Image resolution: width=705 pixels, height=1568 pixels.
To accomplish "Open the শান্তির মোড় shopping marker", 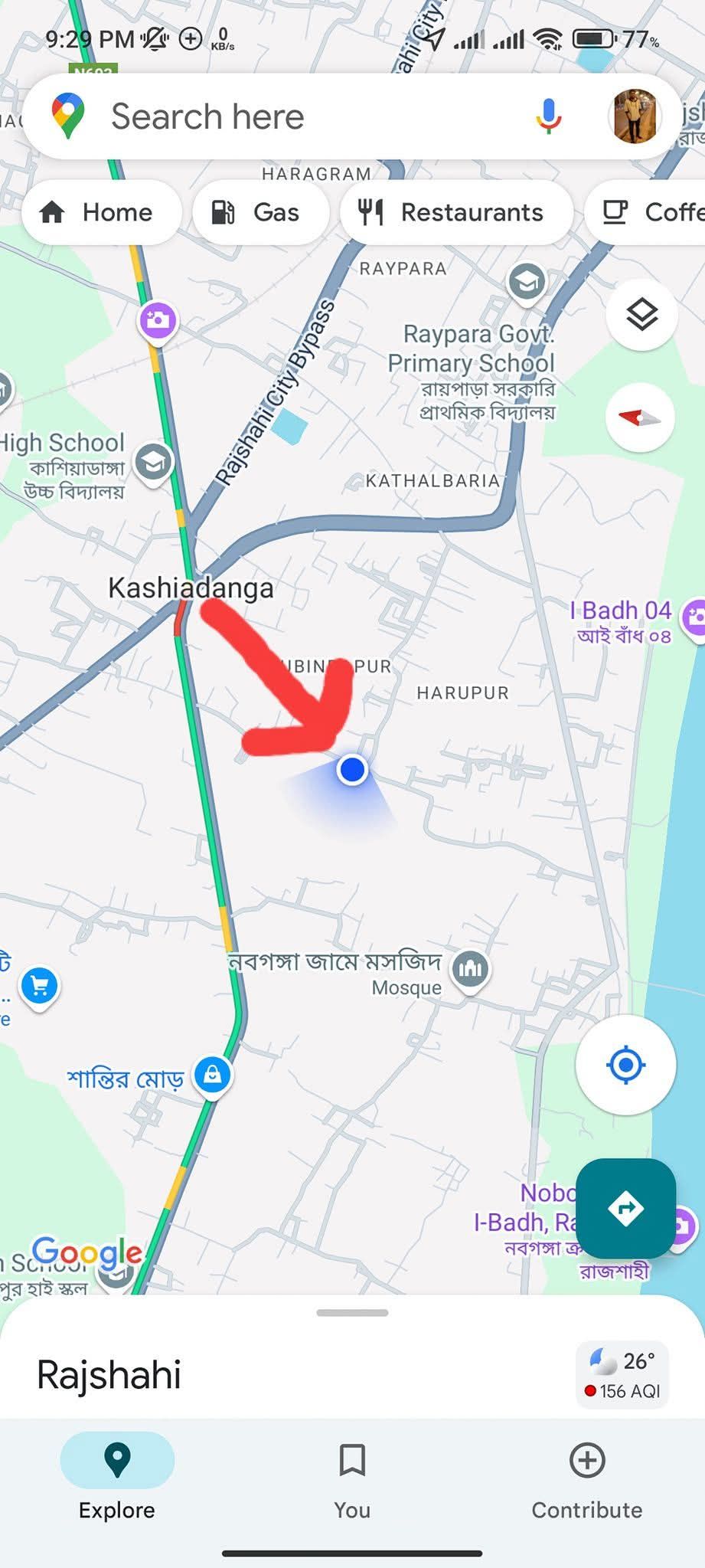I will pos(213,1074).
